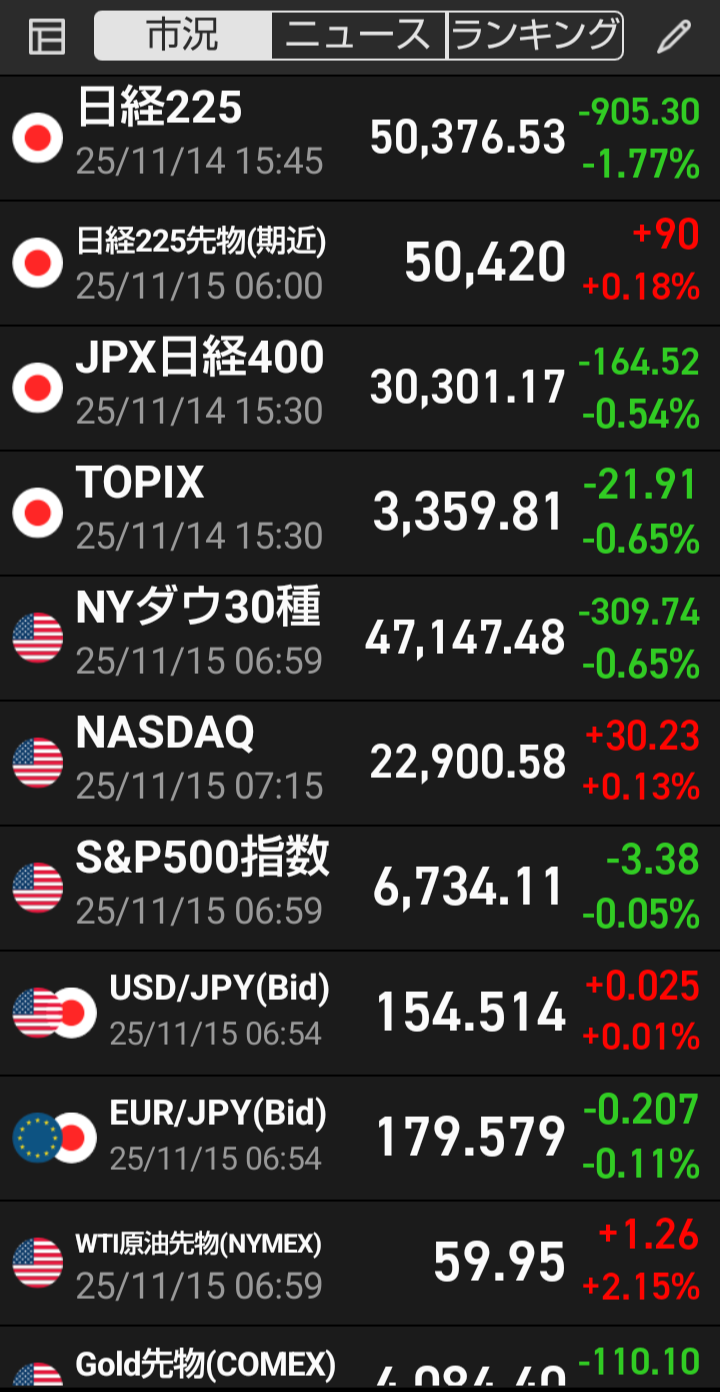Image resolution: width=720 pixels, height=1392 pixels.
Task: Open 日経225先物(期近) details
Action: tap(360, 263)
